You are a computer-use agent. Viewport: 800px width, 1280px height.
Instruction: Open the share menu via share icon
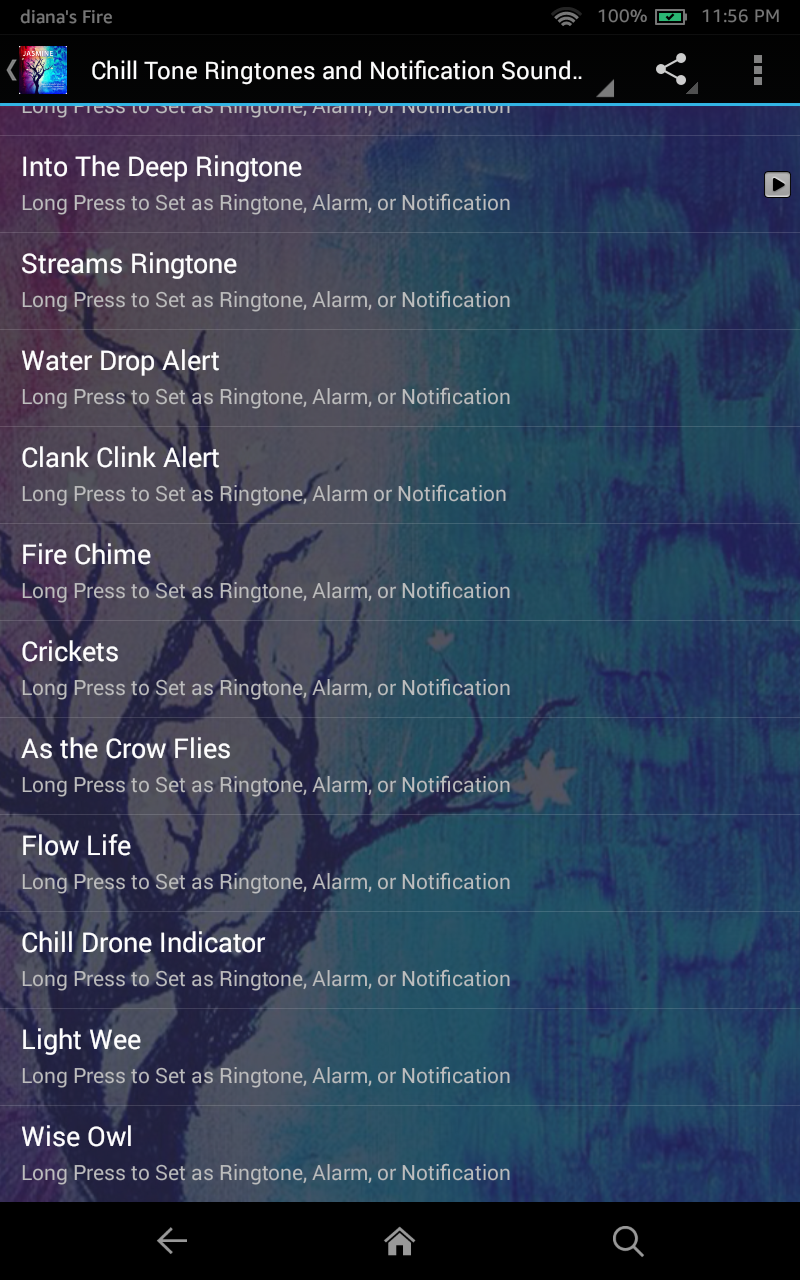(x=671, y=70)
